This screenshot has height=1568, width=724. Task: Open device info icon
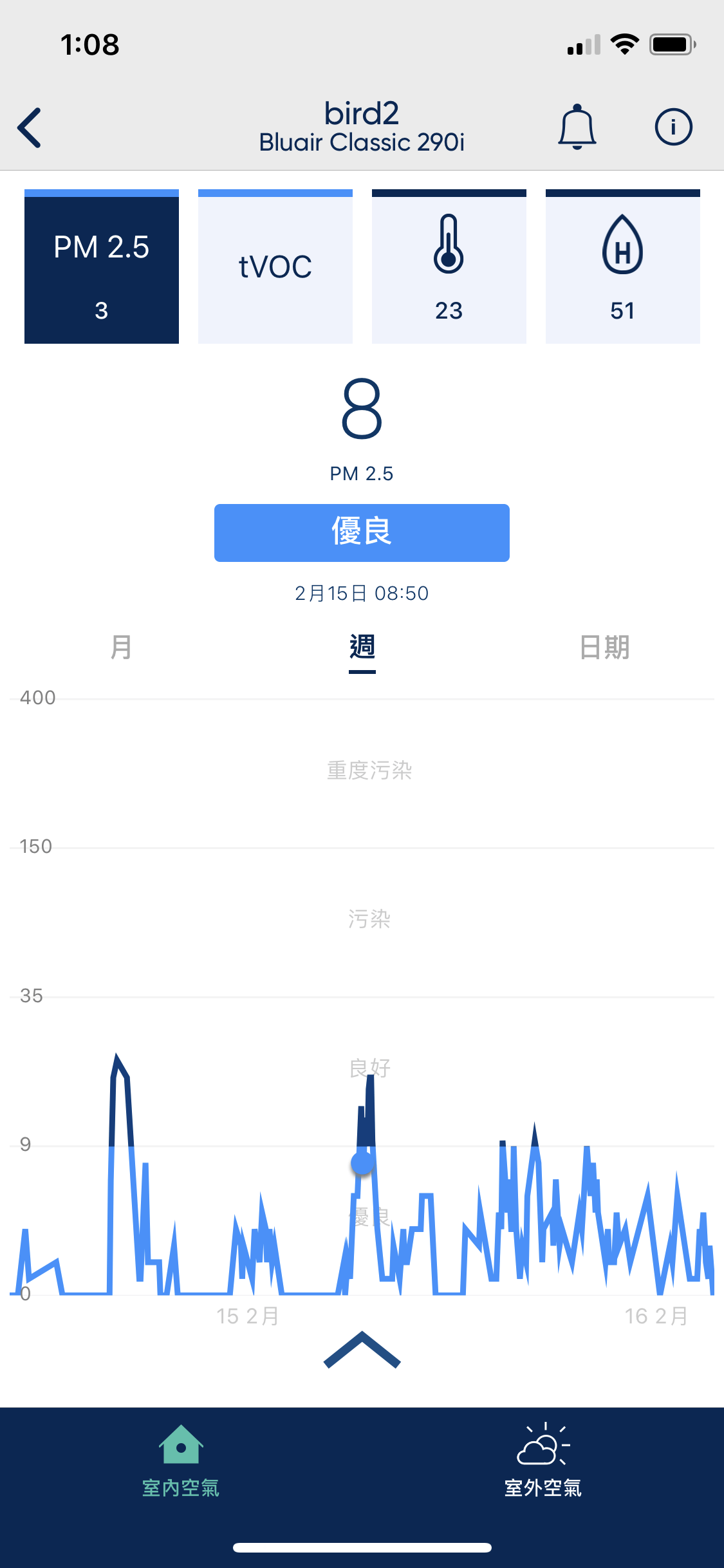(x=673, y=127)
